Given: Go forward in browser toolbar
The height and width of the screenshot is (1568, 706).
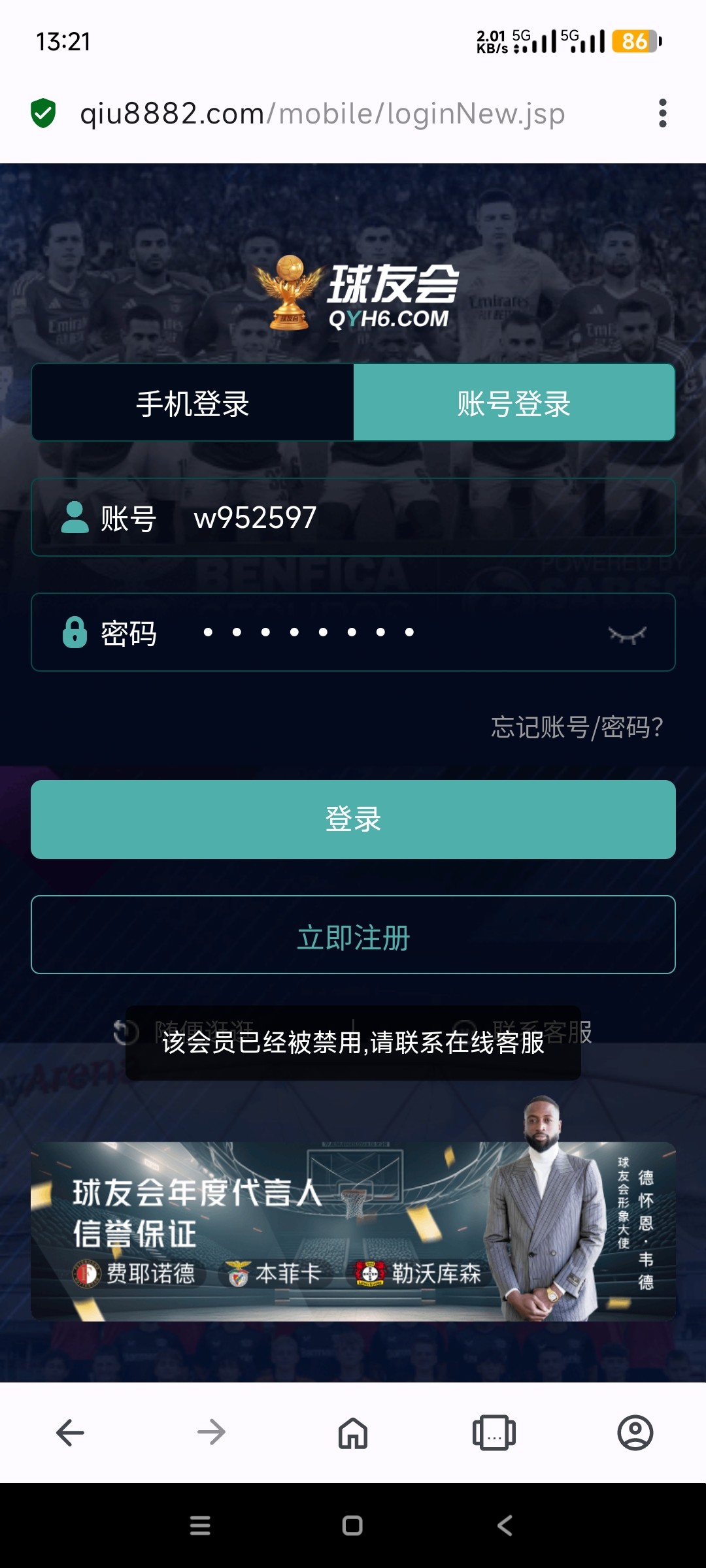Looking at the screenshot, I should [x=211, y=1433].
